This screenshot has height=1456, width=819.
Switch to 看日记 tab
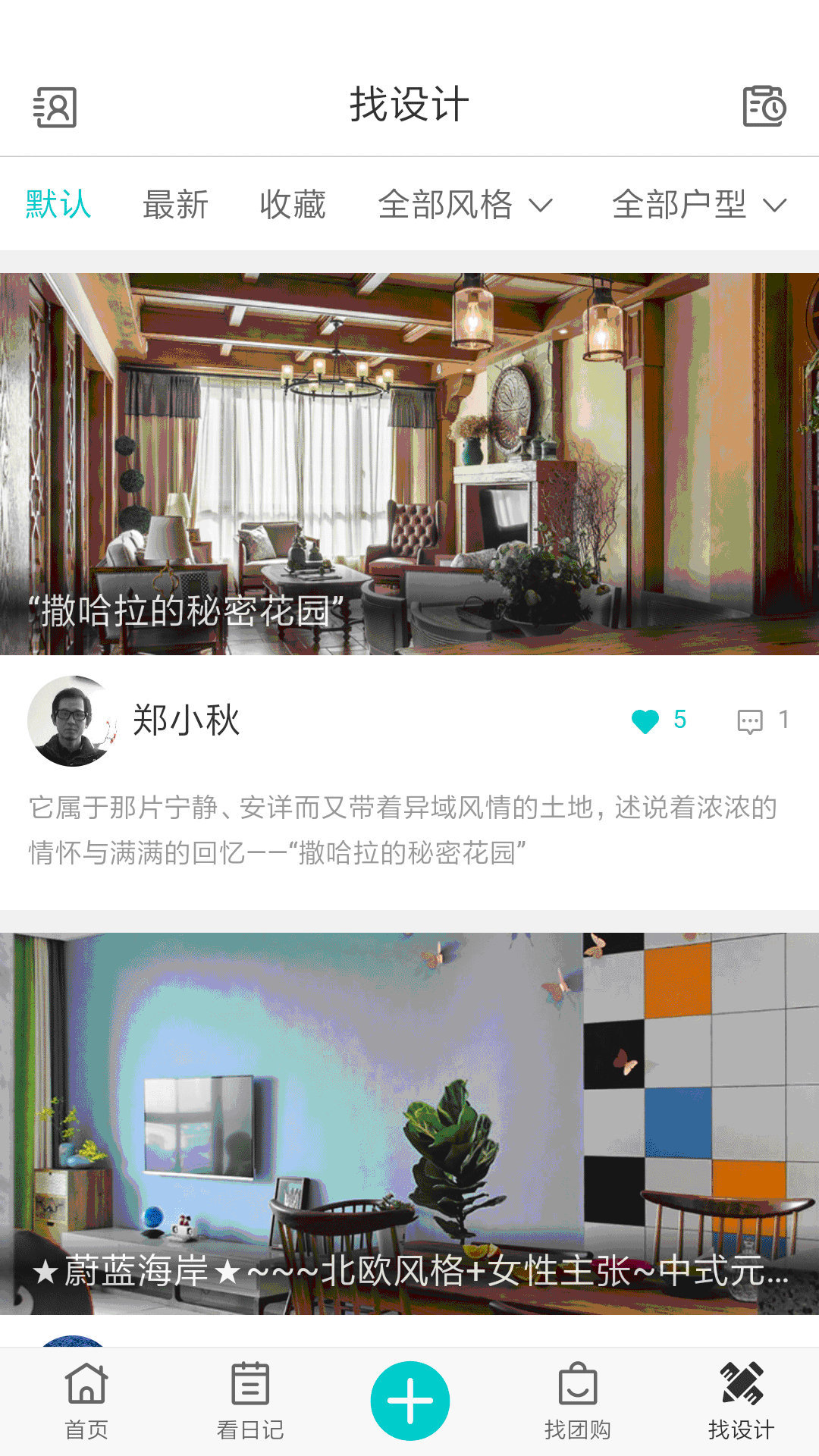point(250,1401)
